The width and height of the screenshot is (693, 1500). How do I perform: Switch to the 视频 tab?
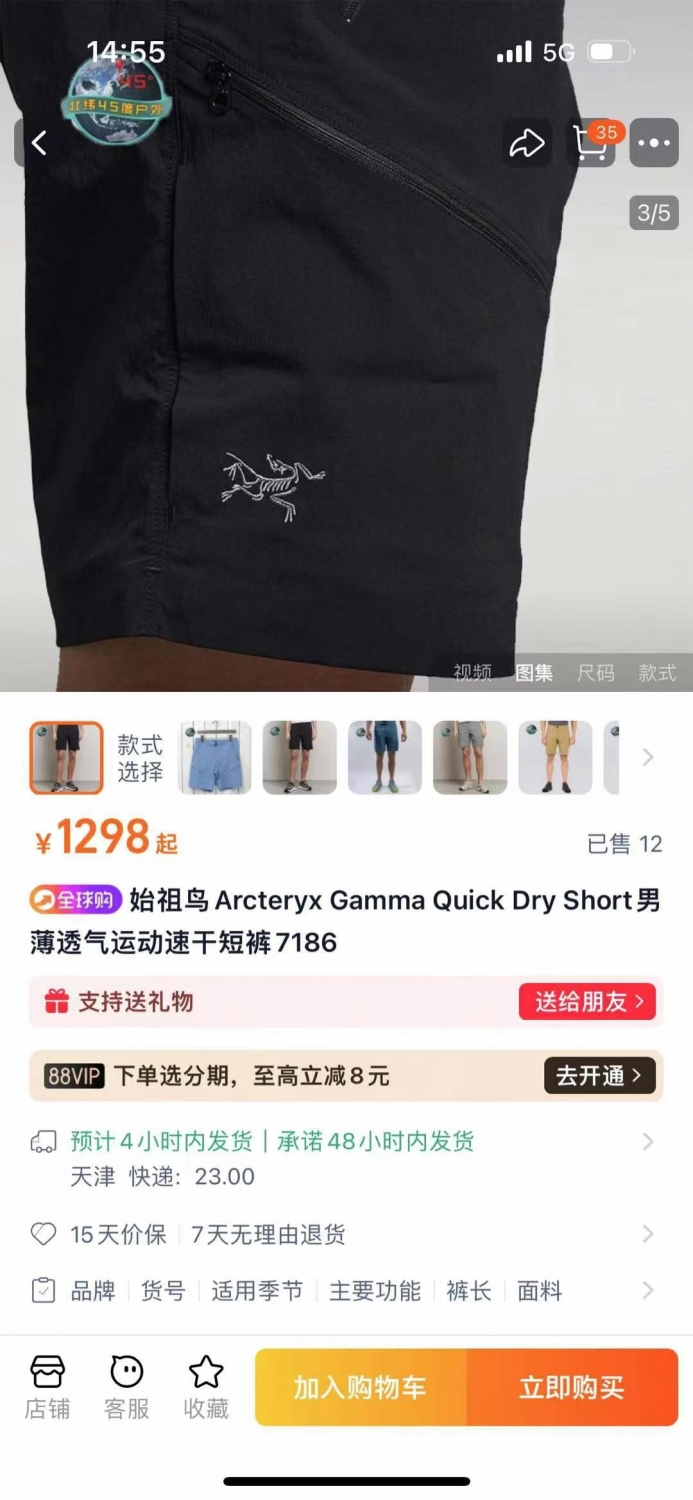coord(472,673)
